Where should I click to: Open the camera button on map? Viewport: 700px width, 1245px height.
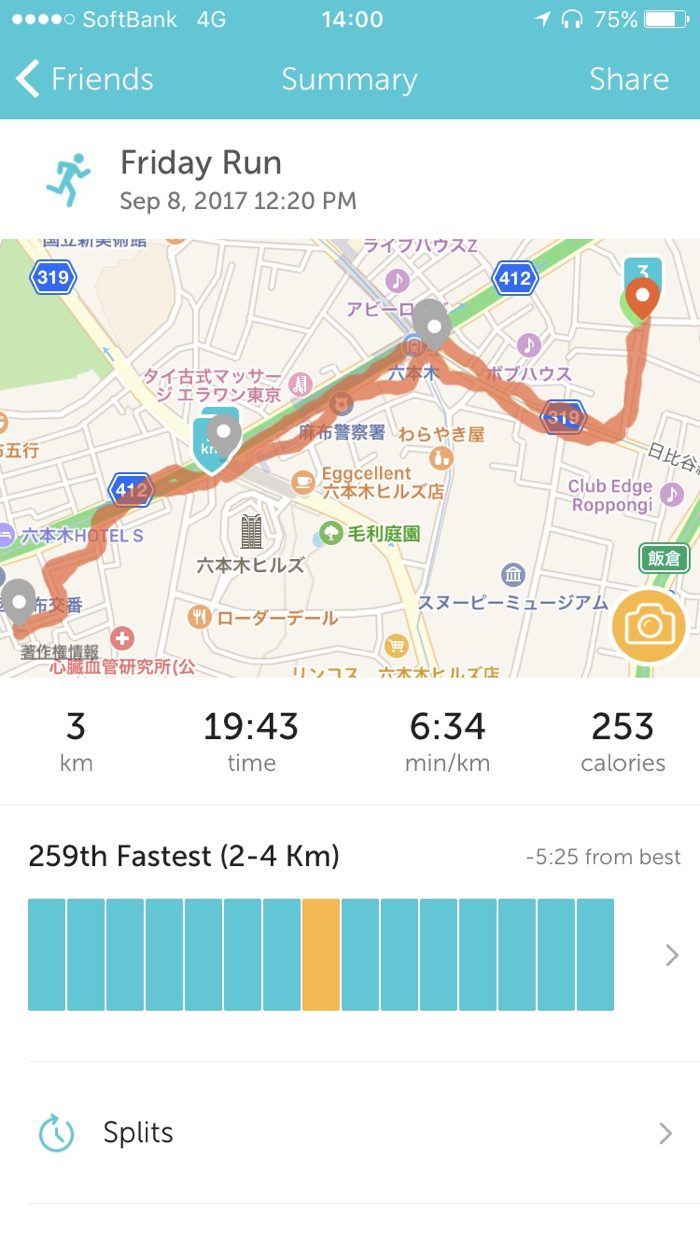pyautogui.click(x=649, y=627)
